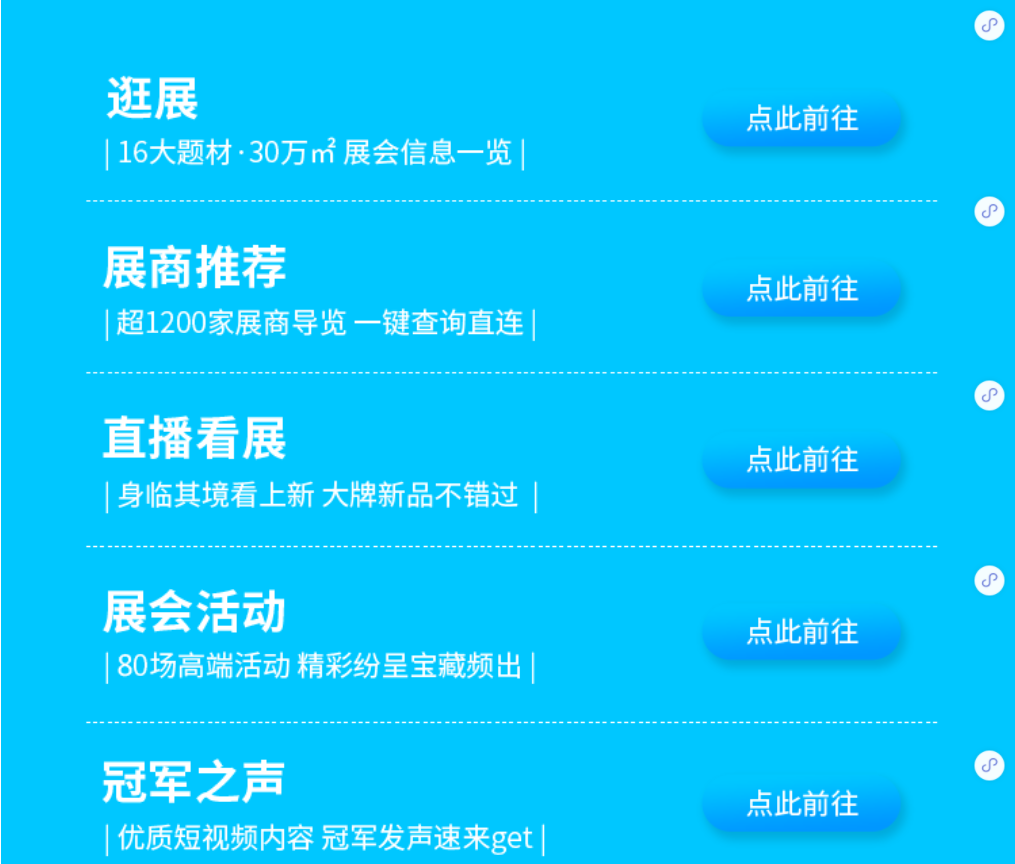Select 点此前往 beside 展会活动
The width and height of the screenshot is (1015, 864).
tap(802, 632)
